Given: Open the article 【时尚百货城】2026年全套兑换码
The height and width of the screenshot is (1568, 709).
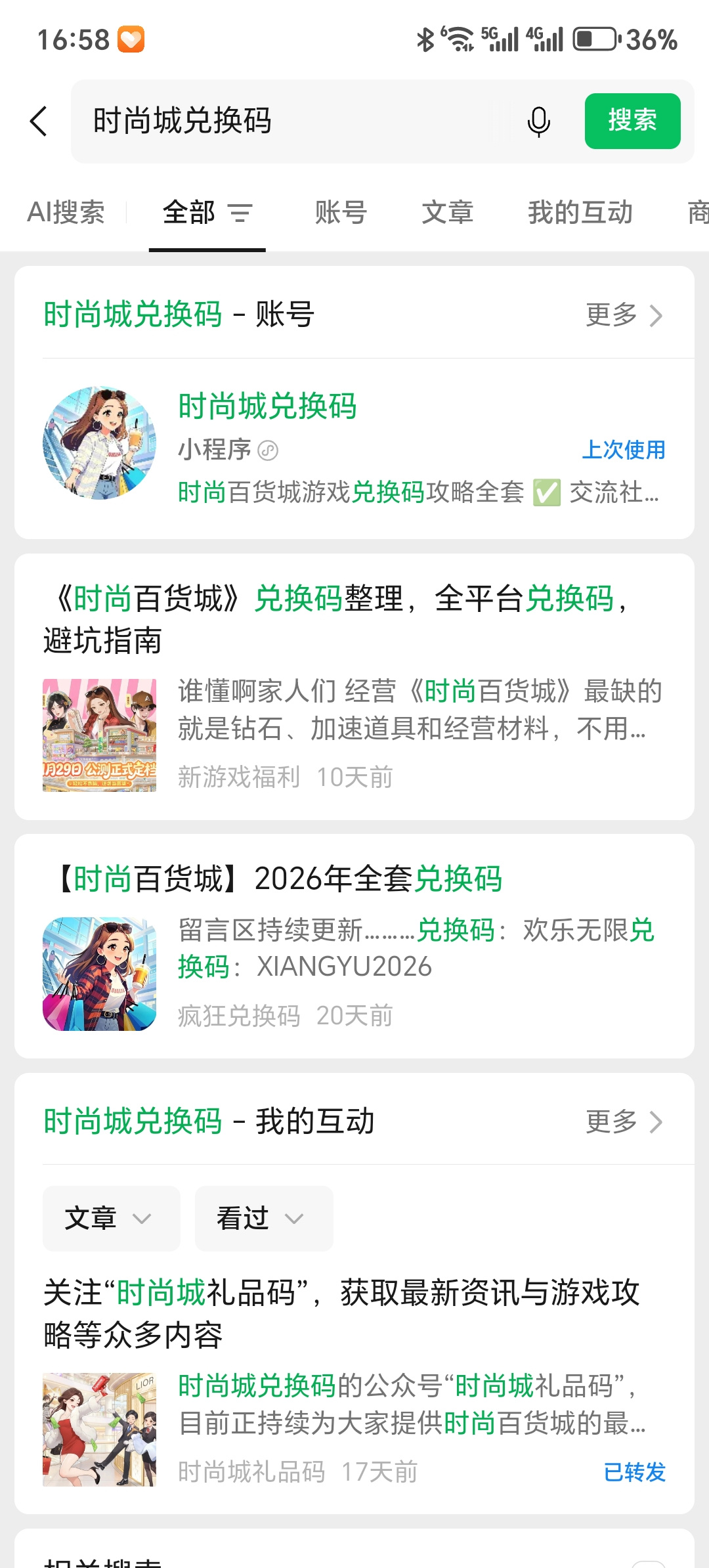Looking at the screenshot, I should pyautogui.click(x=354, y=946).
